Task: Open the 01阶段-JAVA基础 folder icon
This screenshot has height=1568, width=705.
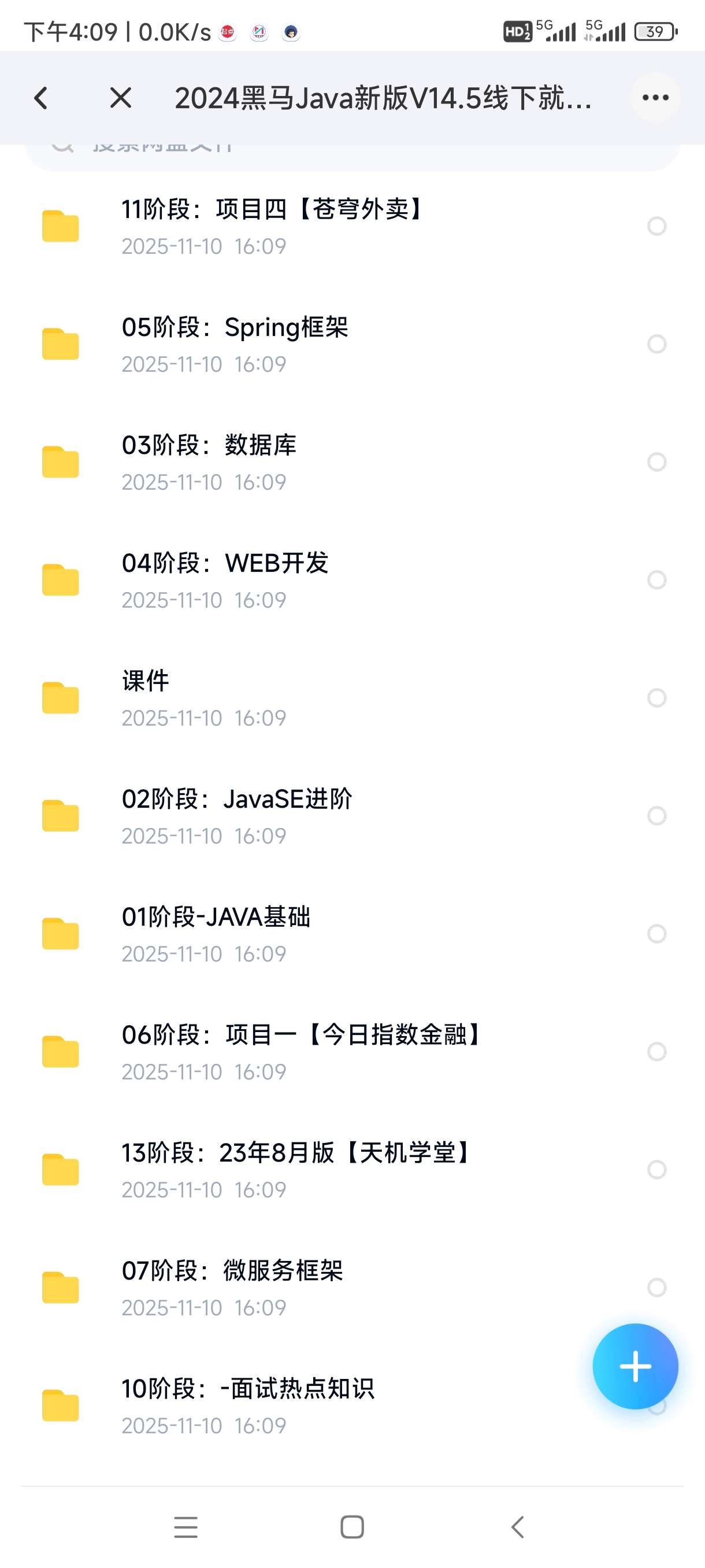Action: [60, 934]
